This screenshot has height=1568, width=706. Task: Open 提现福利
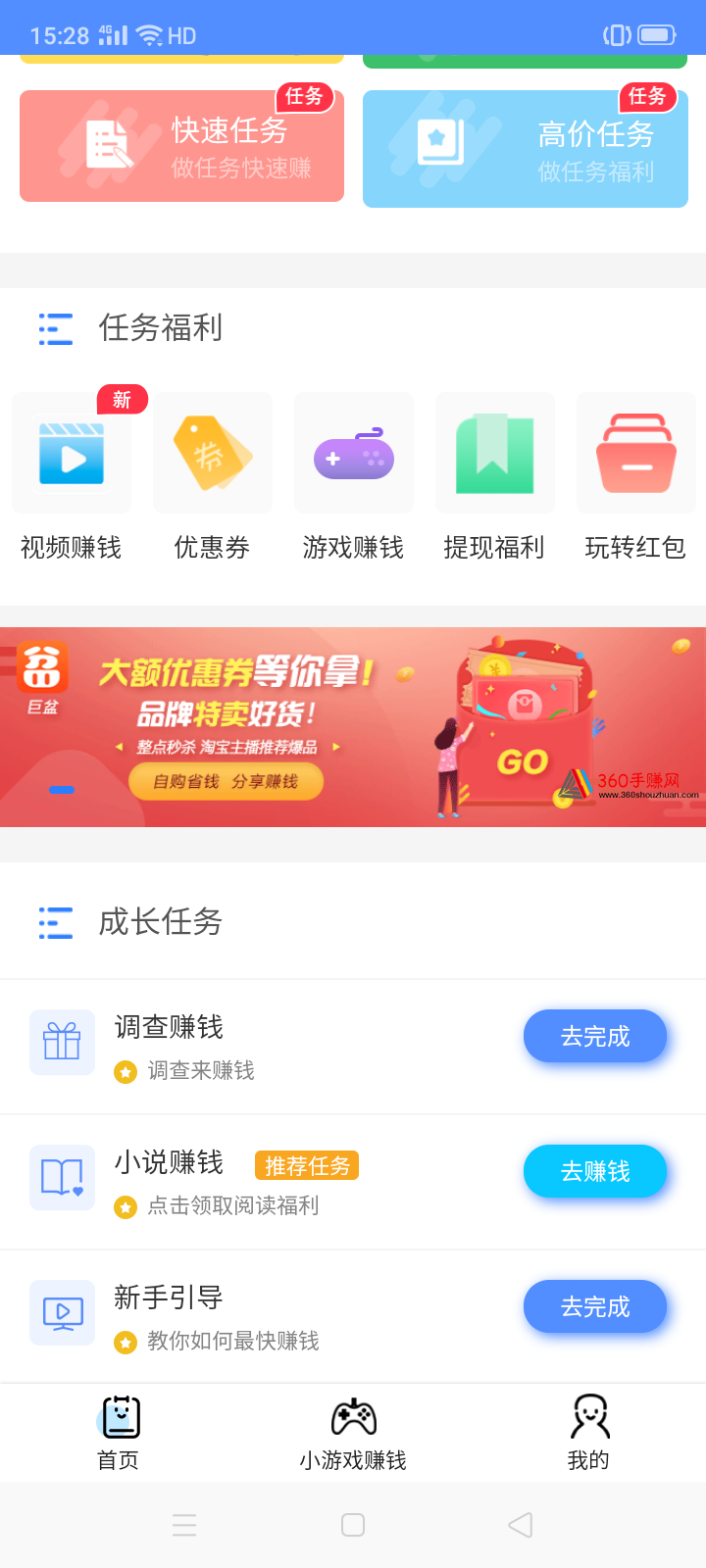point(495,477)
